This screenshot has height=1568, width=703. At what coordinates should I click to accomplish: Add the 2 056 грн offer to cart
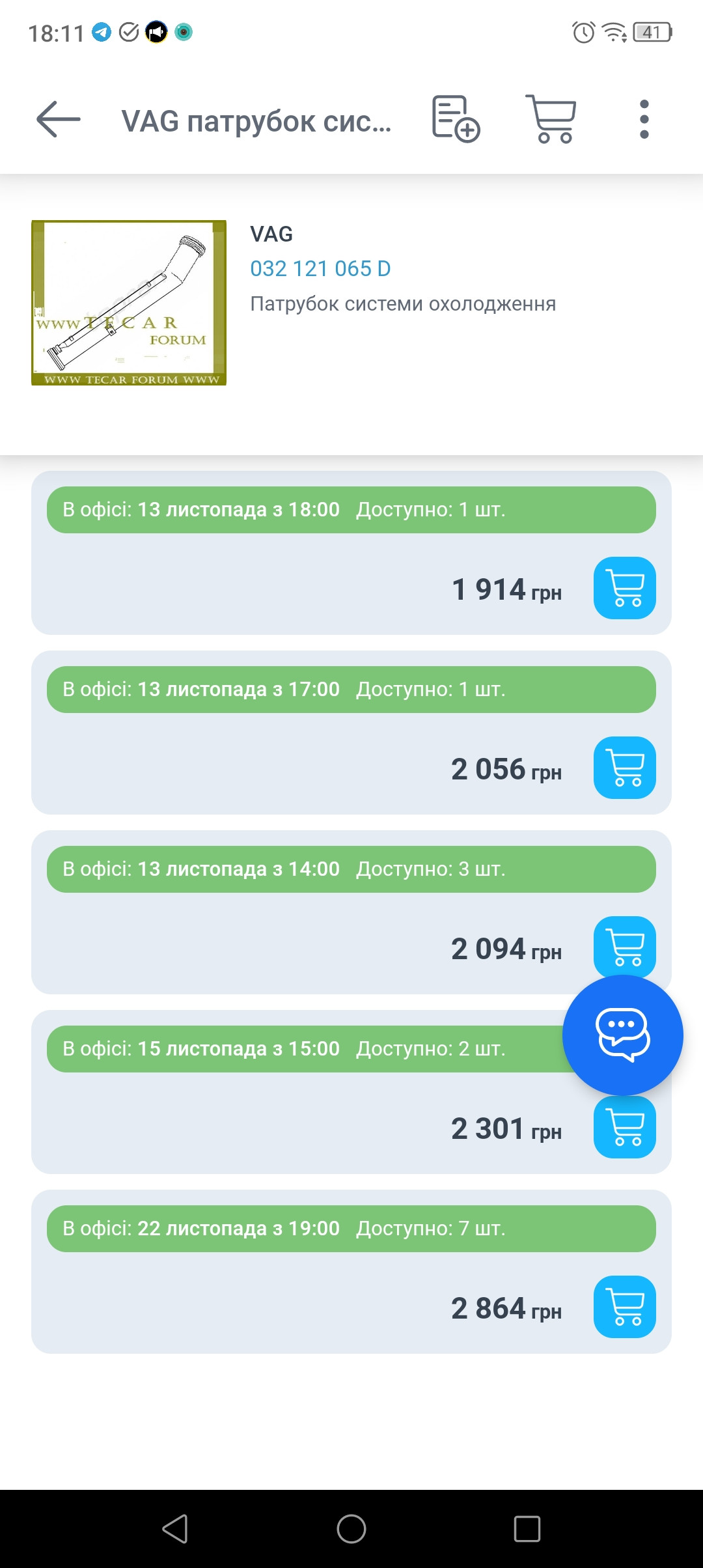tap(624, 768)
